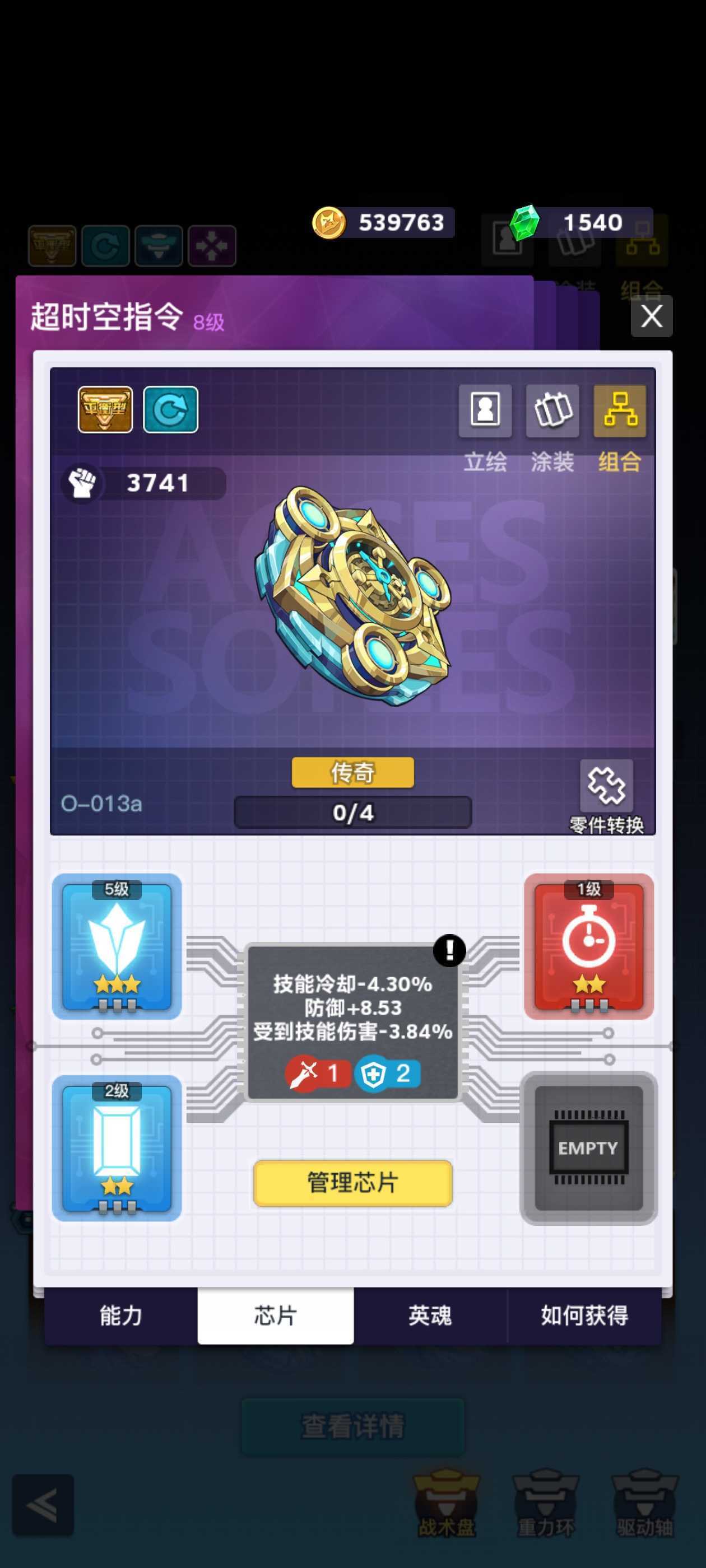Switch to the 能力 tab
The width and height of the screenshot is (706, 1568).
[x=120, y=1315]
